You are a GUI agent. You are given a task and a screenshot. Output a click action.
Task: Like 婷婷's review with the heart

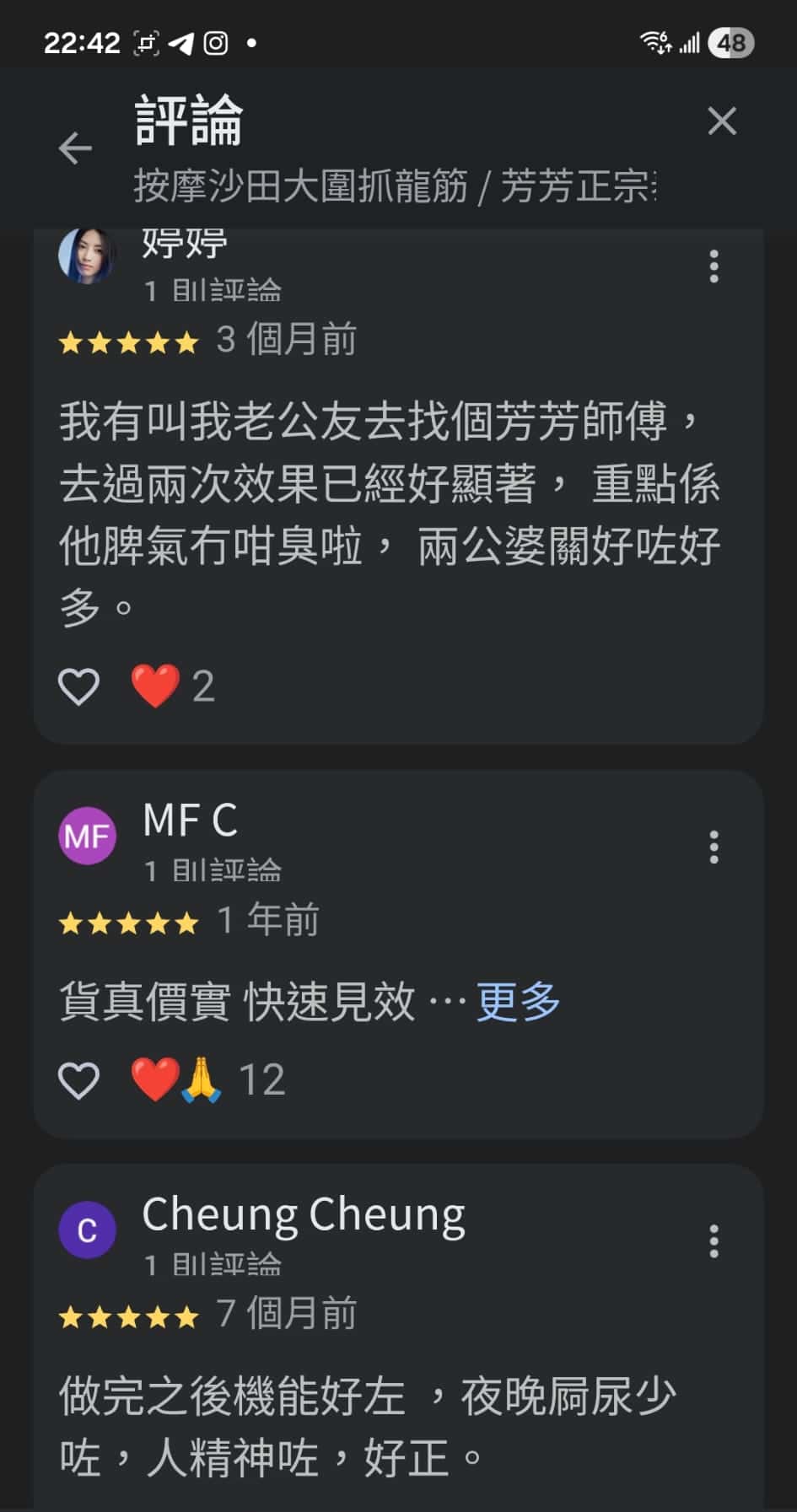(78, 686)
